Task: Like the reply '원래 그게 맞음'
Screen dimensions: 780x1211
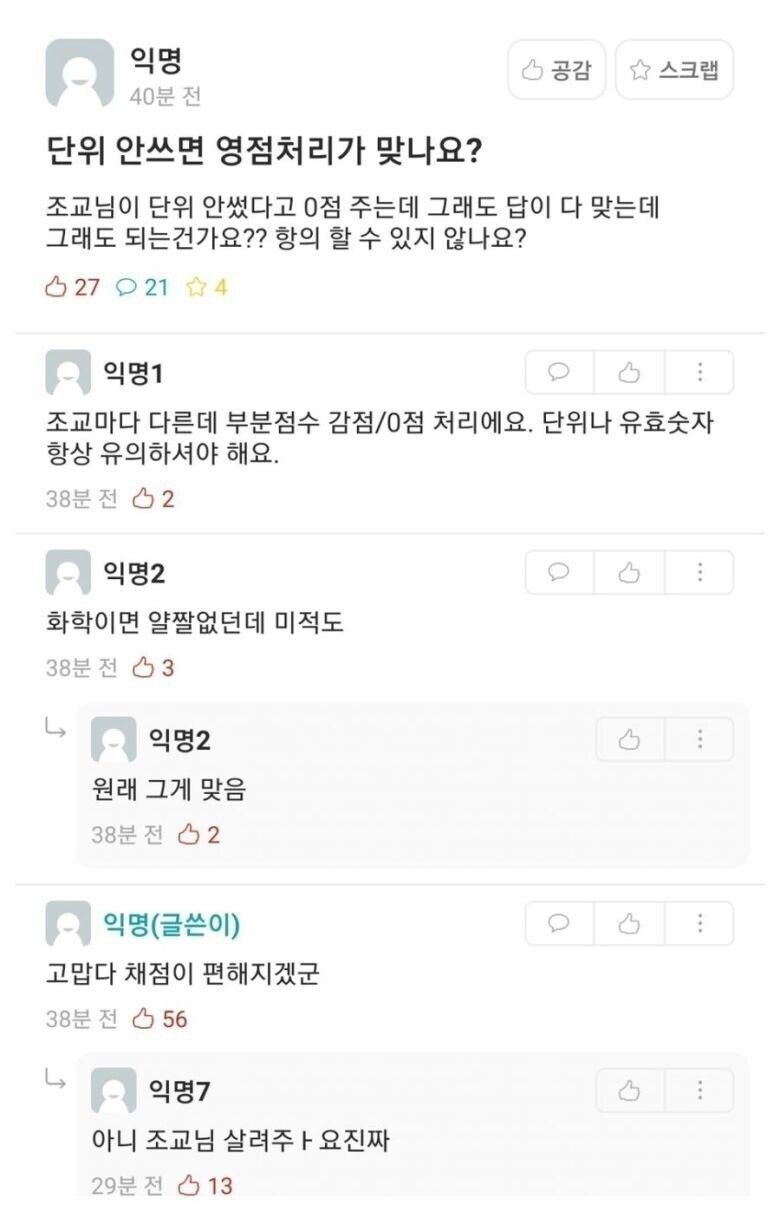Action: (x=630, y=739)
